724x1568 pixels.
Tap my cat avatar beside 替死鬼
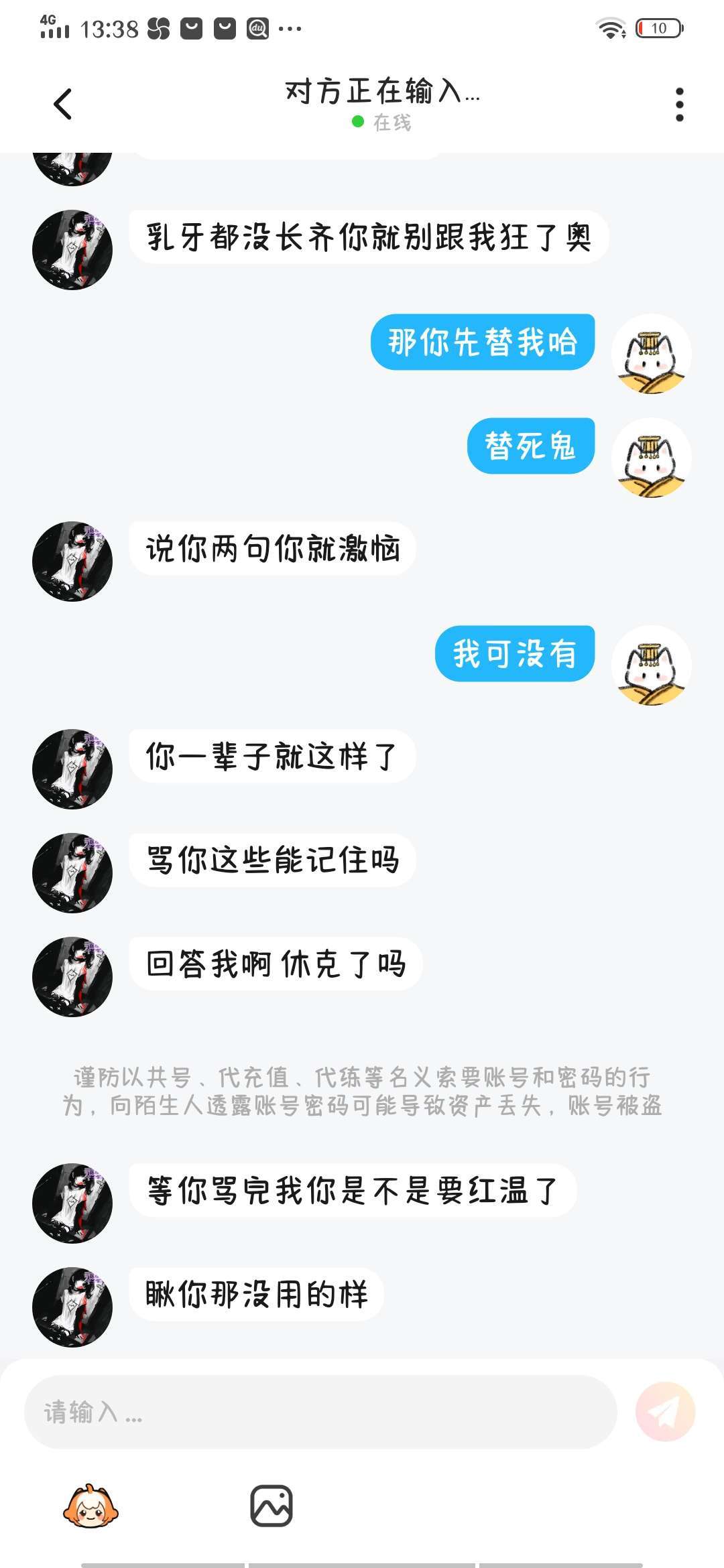pos(651,458)
